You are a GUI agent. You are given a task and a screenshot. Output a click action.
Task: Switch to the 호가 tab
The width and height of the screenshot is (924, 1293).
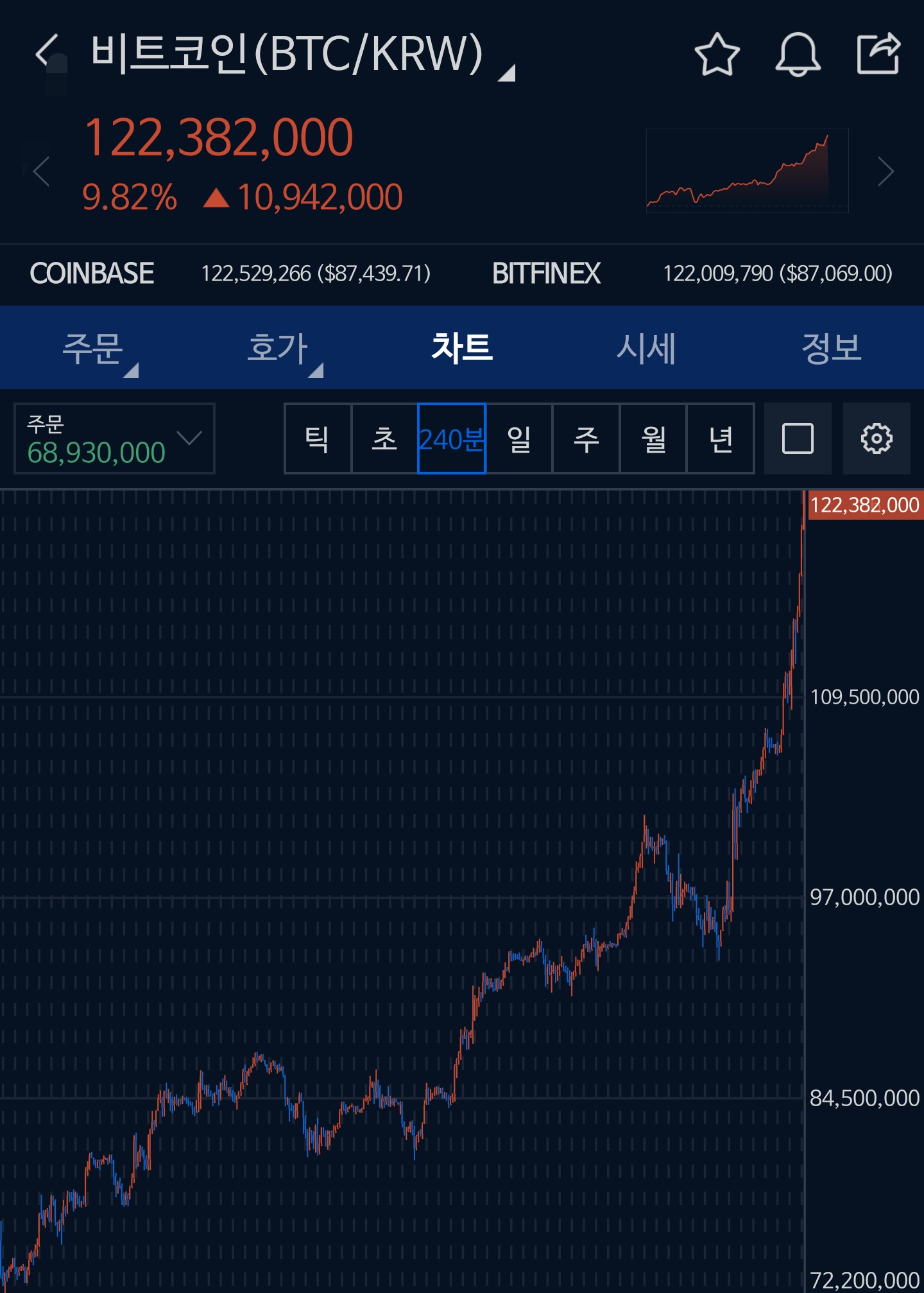[278, 348]
